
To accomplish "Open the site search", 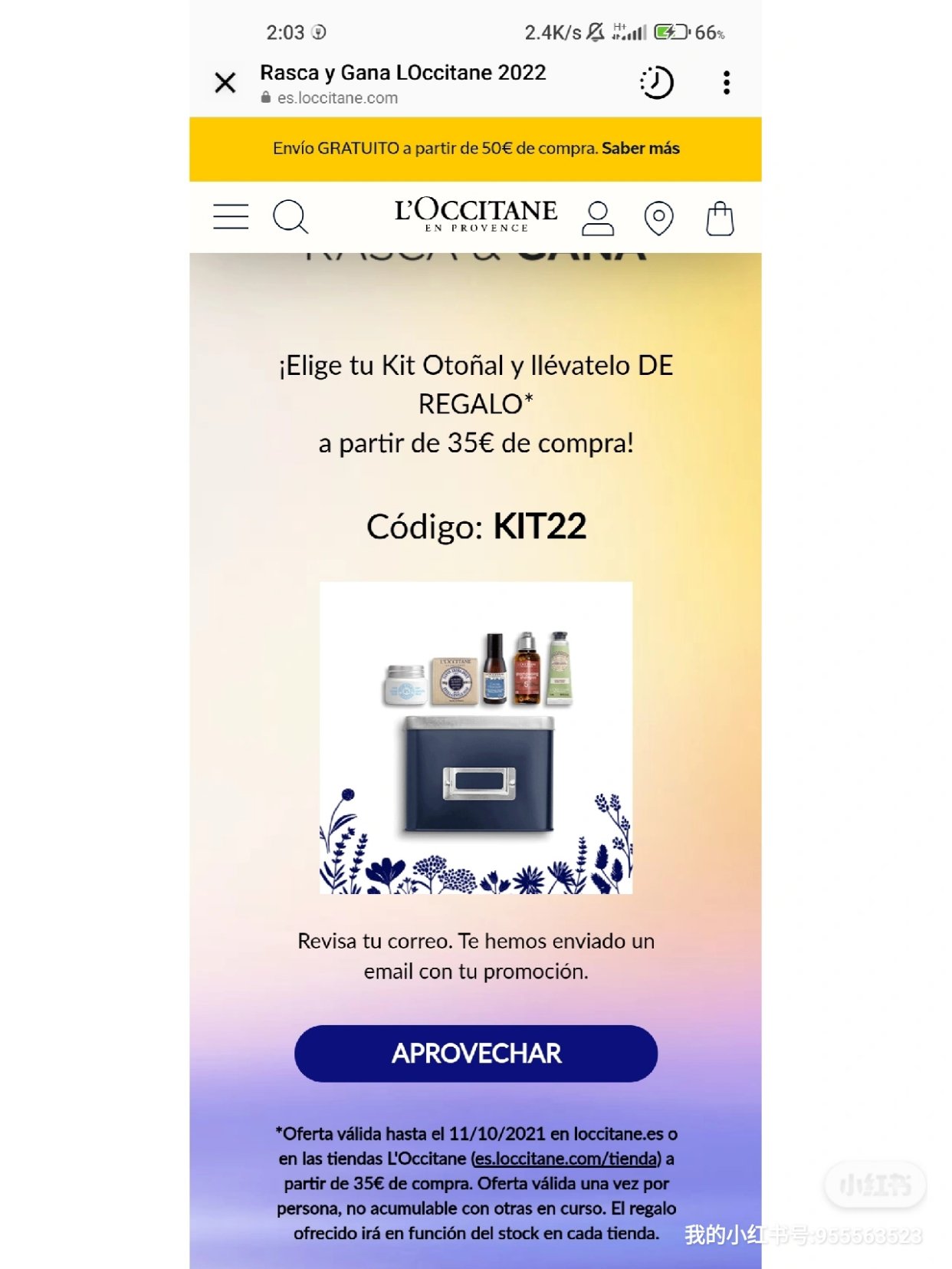I will pyautogui.click(x=291, y=217).
